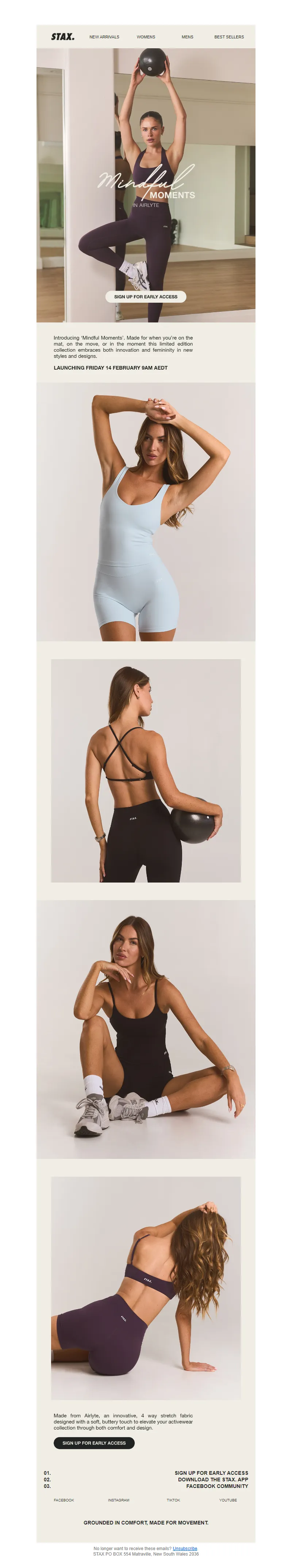Viewport: 292px width, 1568px height.
Task: Go to the WOMENS section
Action: point(145,37)
